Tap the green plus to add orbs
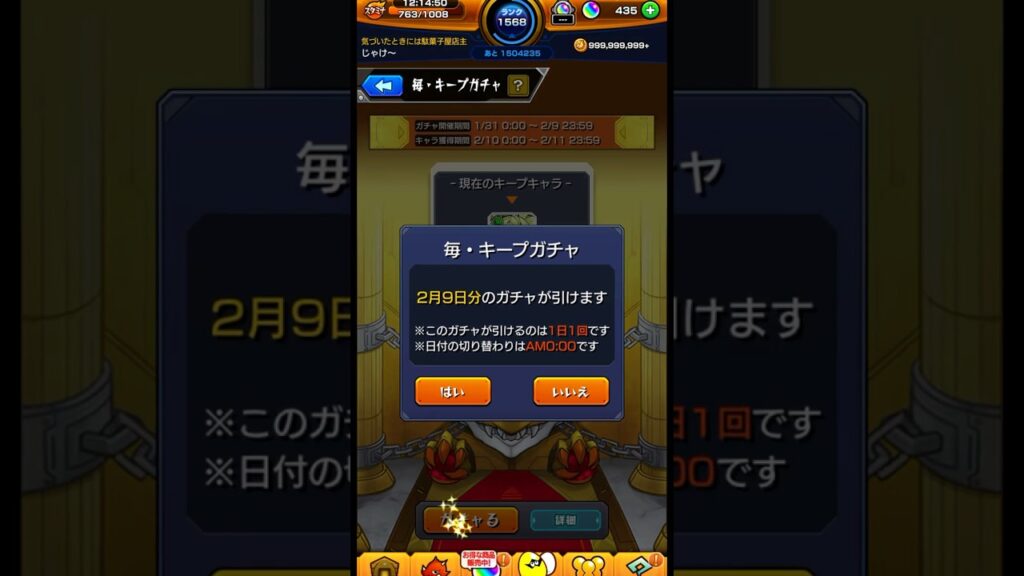 (650, 10)
